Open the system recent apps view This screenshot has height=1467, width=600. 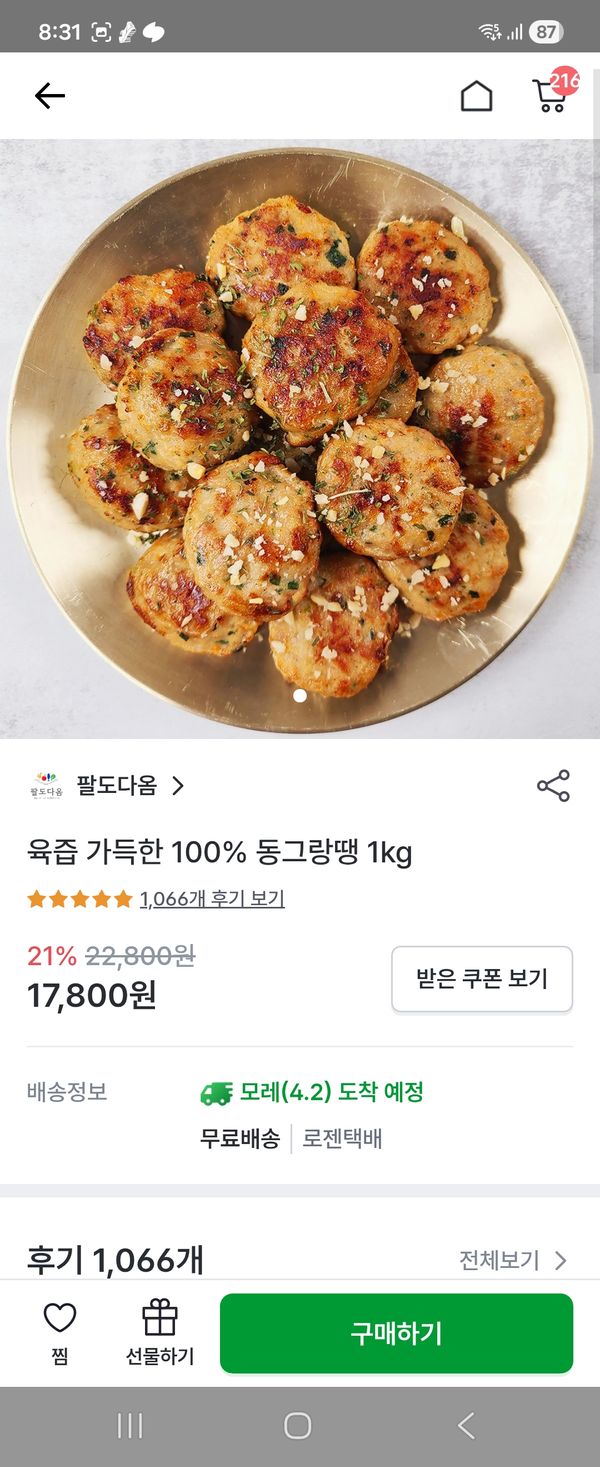point(130,1425)
